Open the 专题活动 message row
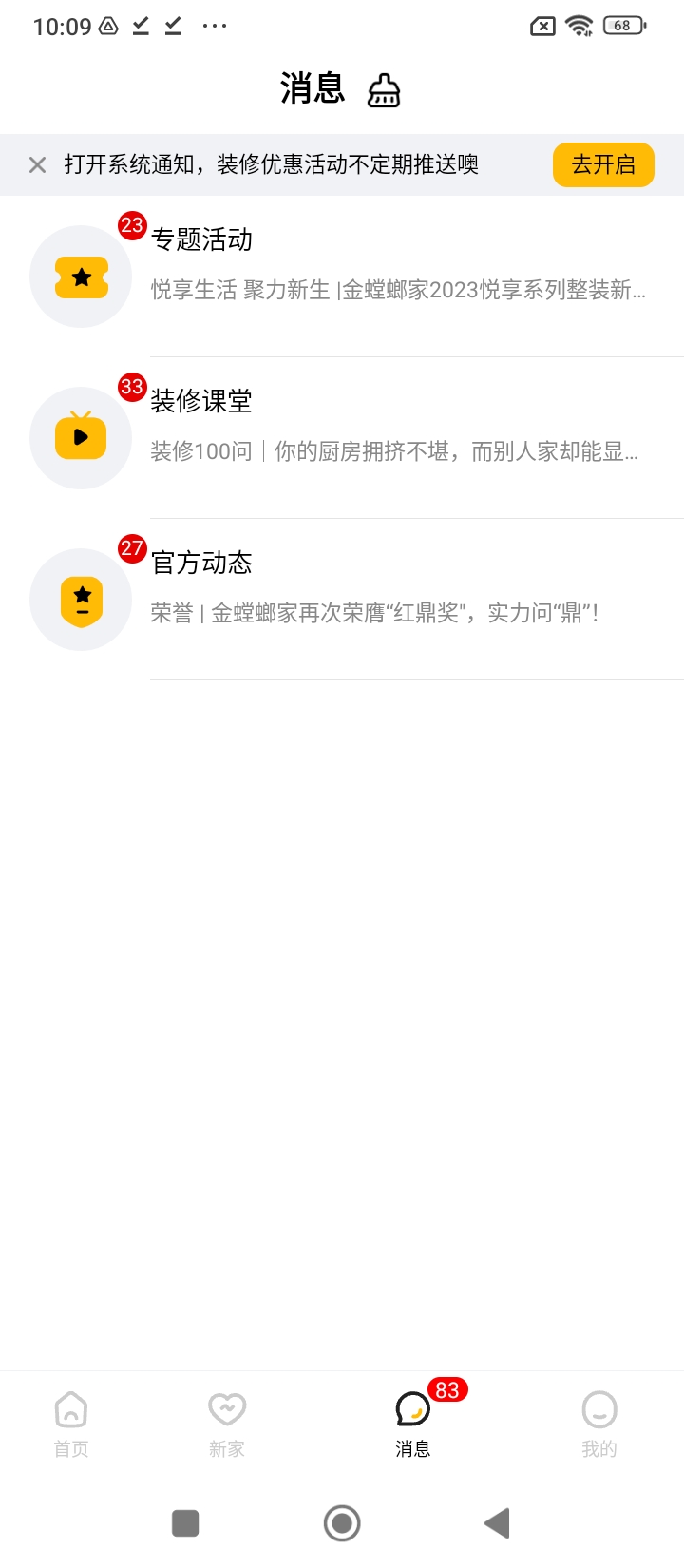The width and height of the screenshot is (684, 1568). pos(342,277)
